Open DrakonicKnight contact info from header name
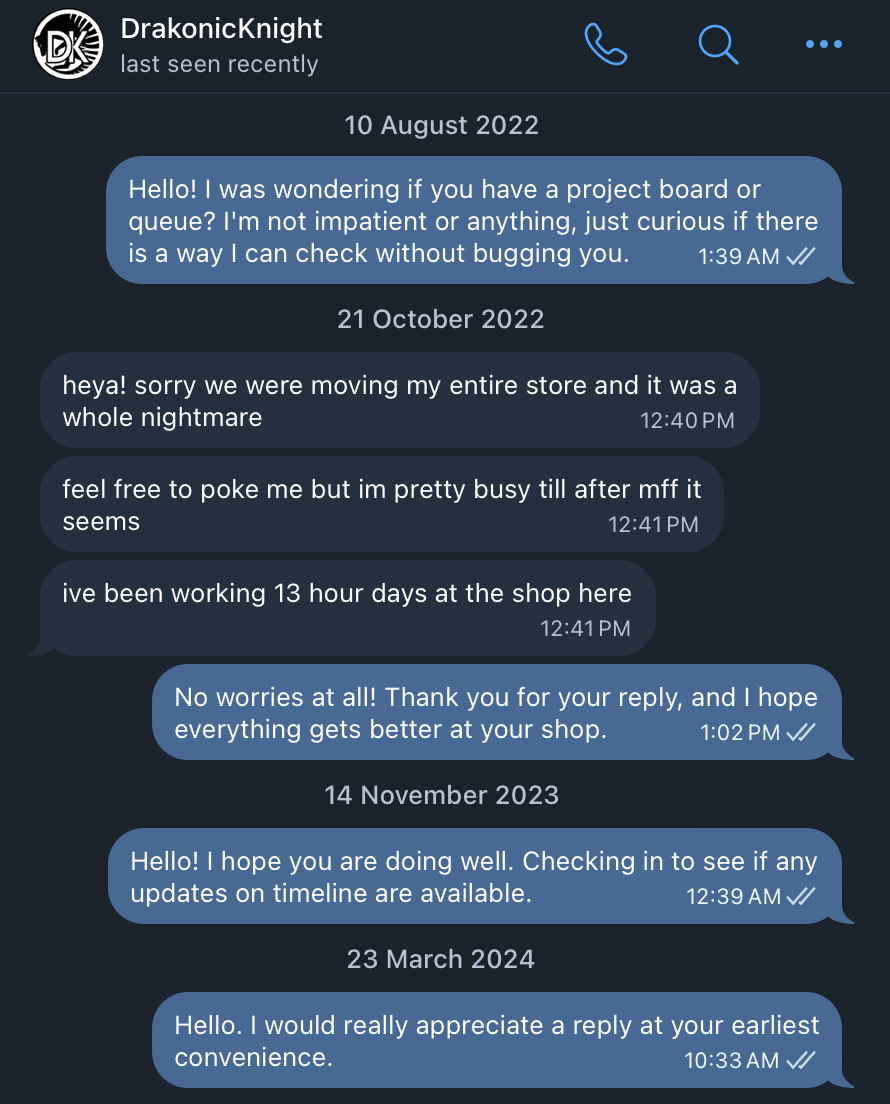The image size is (890, 1104). click(221, 29)
